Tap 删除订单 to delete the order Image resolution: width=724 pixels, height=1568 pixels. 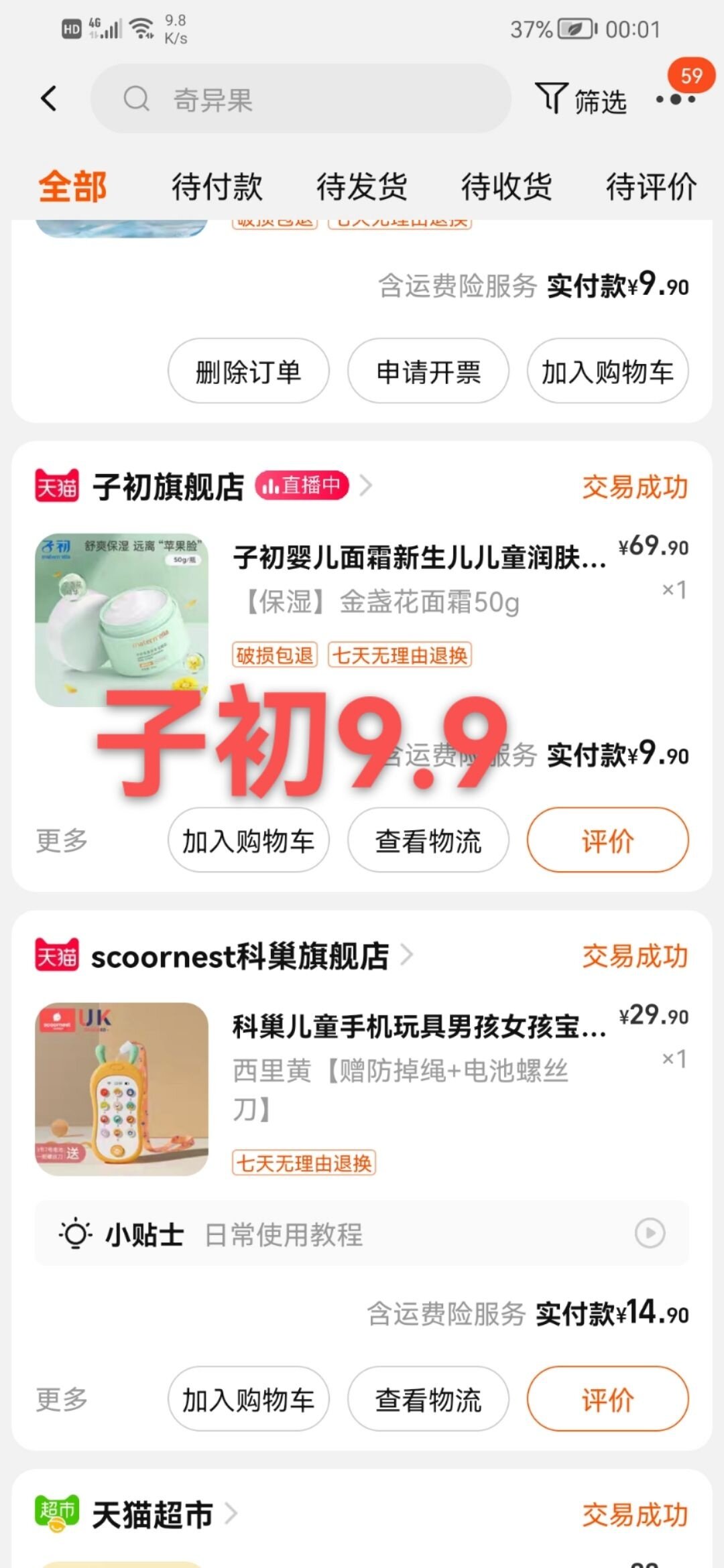click(249, 371)
